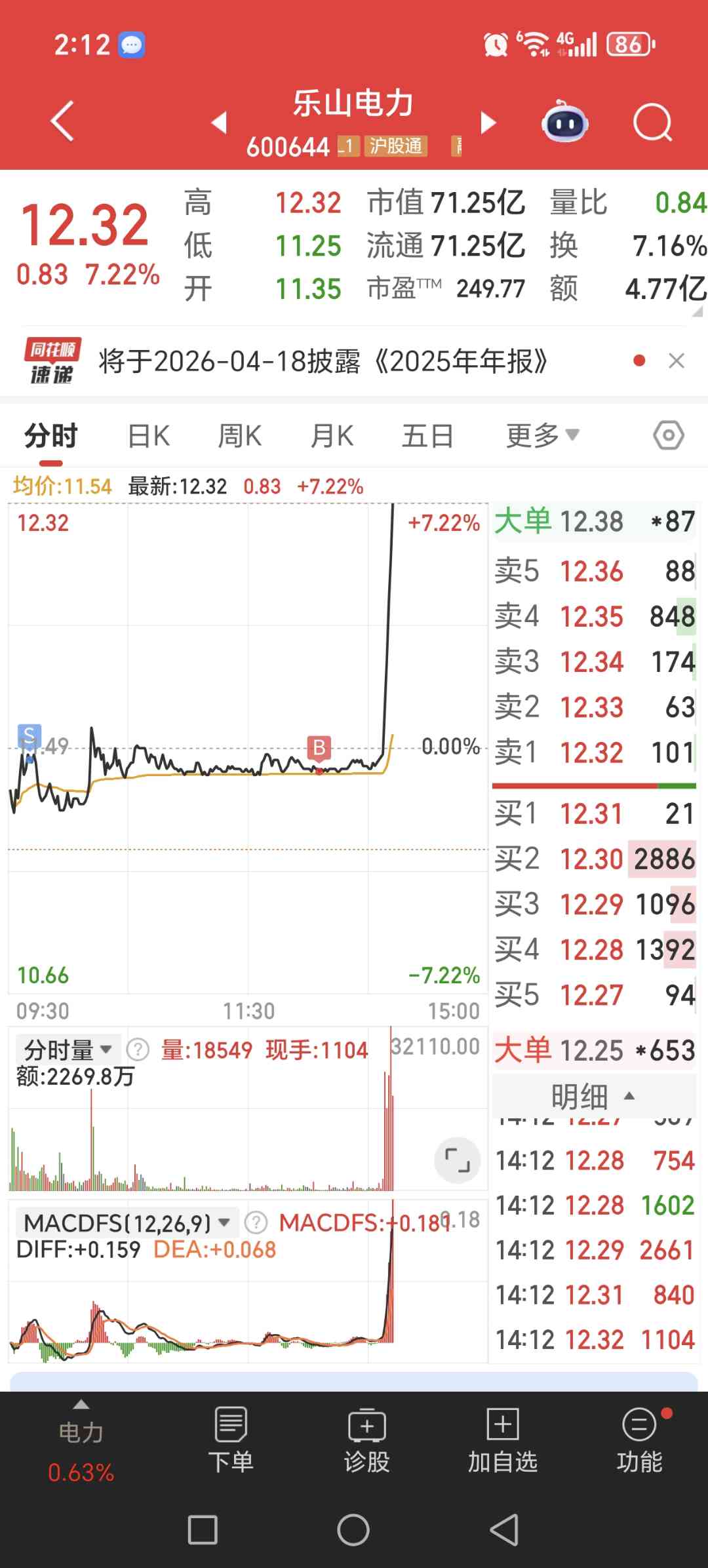Switch to the 月K chart tab
The image size is (708, 1568).
[332, 436]
